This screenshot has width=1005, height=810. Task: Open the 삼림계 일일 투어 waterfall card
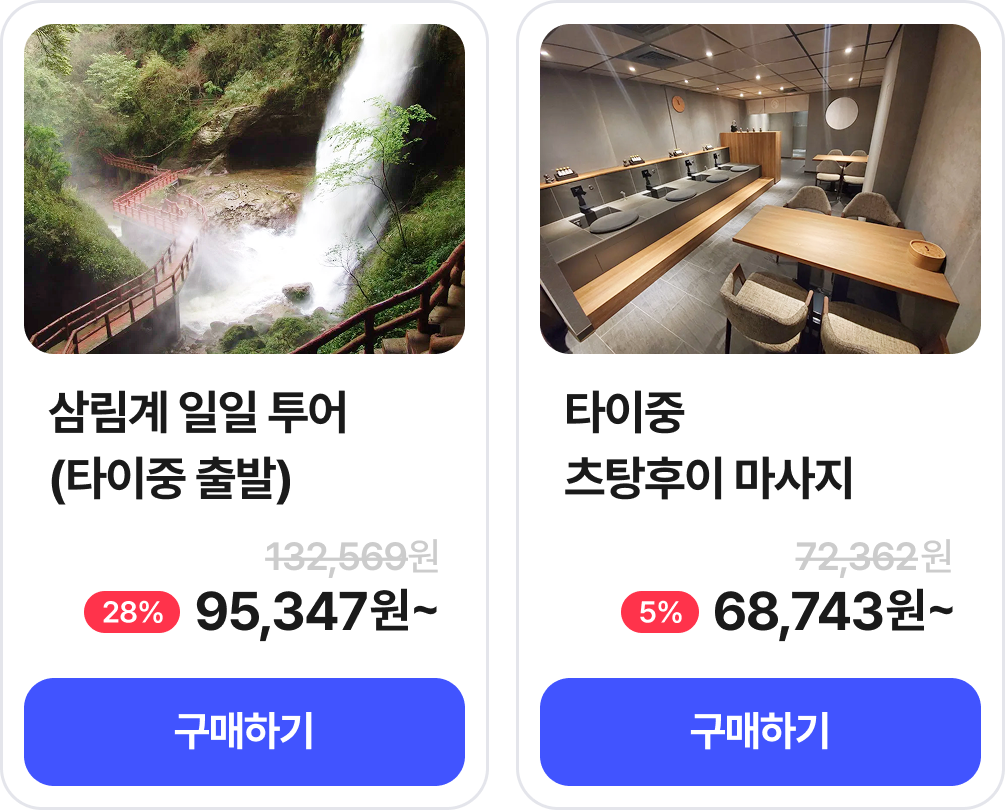pyautogui.click(x=244, y=189)
